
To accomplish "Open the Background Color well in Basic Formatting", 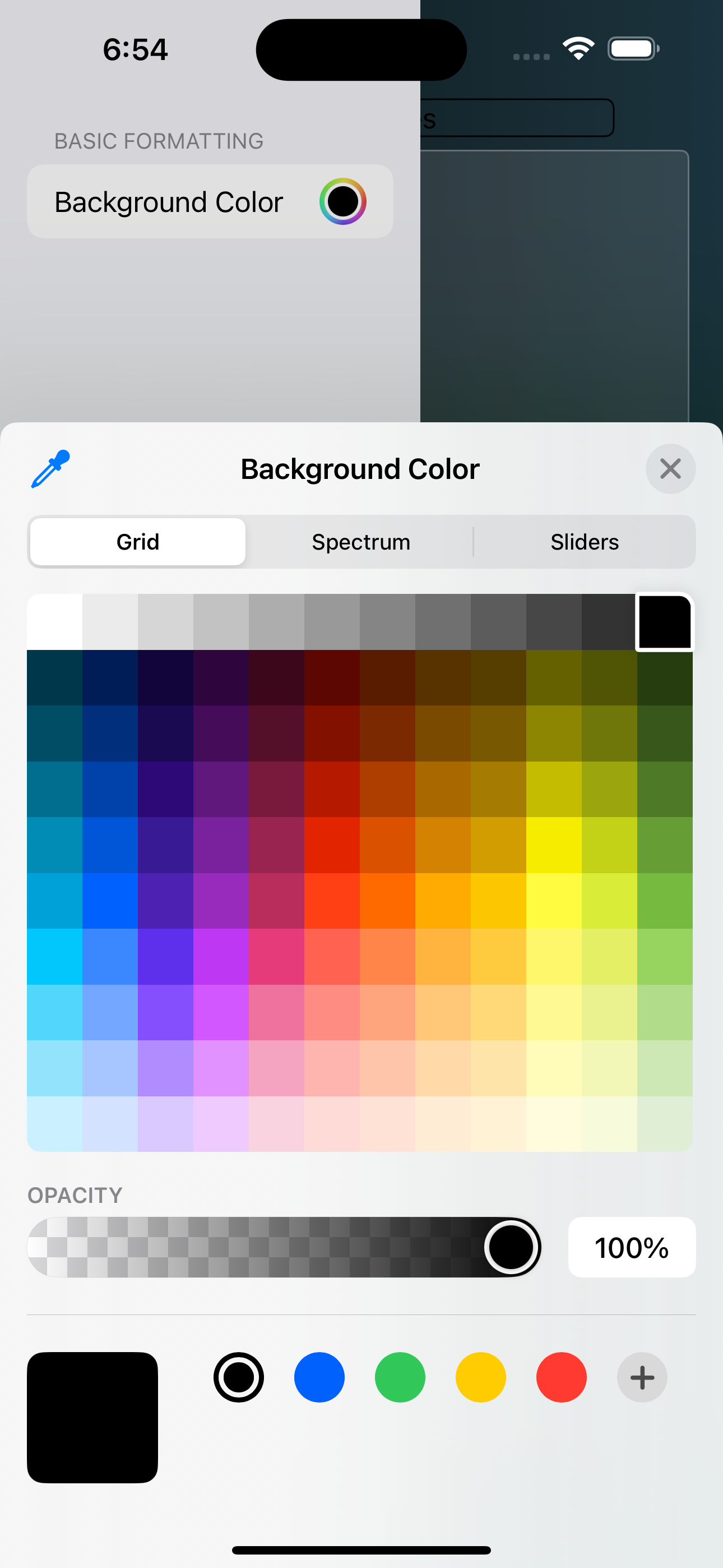I will (342, 201).
